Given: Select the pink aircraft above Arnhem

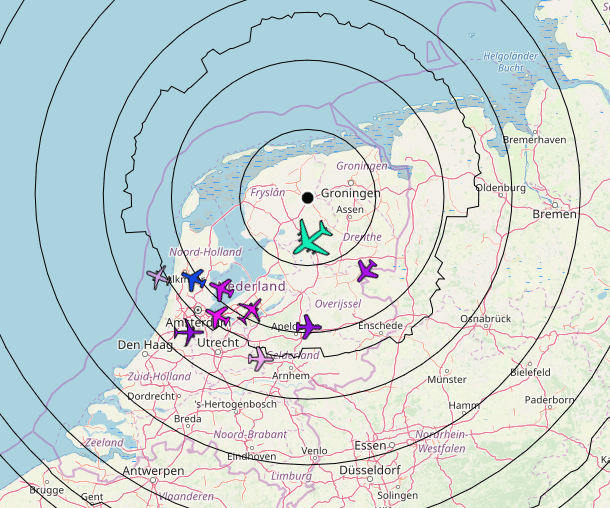Looking at the screenshot, I should pos(262,357).
